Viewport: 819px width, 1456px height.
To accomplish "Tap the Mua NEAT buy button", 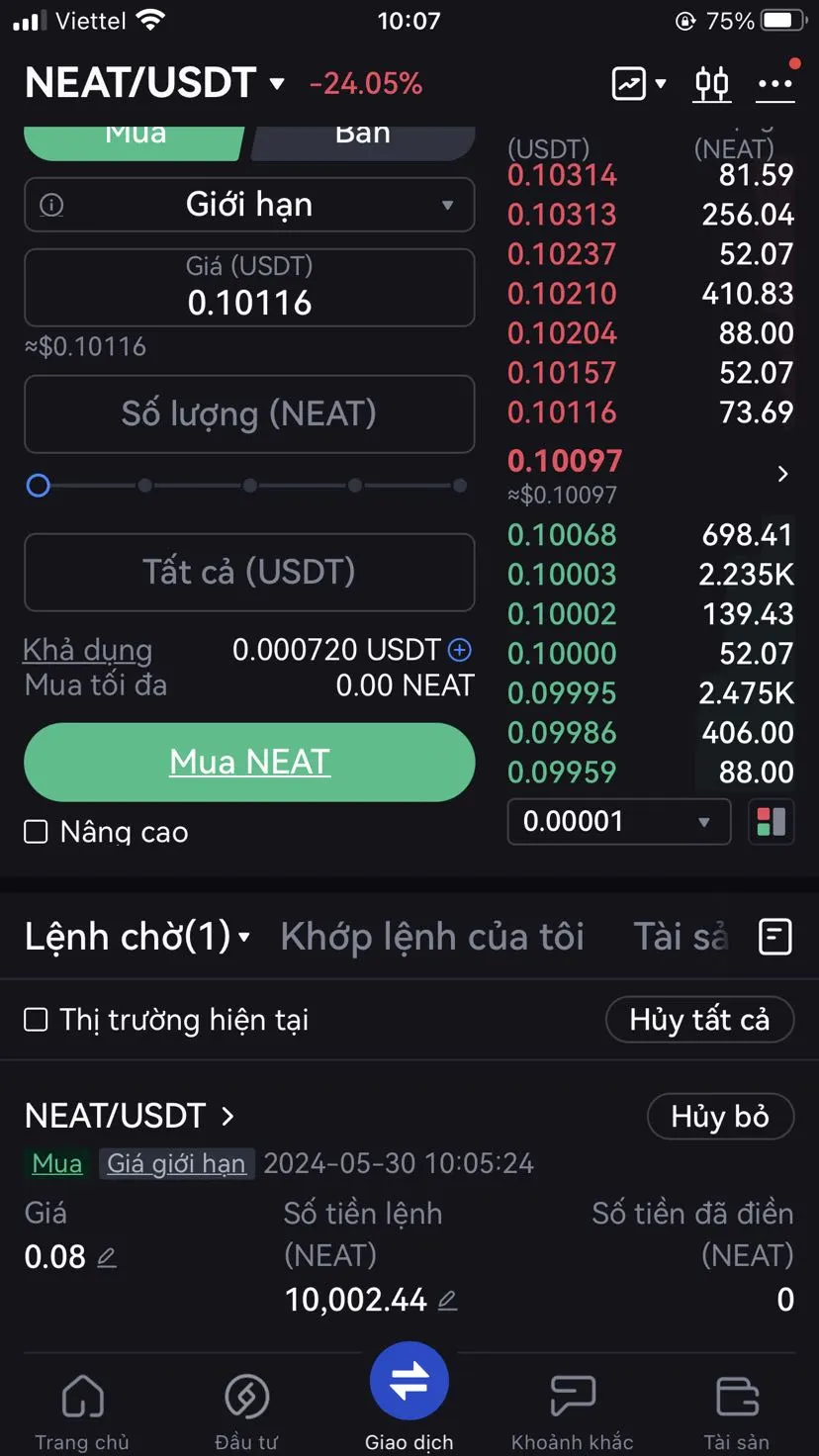I will [249, 762].
